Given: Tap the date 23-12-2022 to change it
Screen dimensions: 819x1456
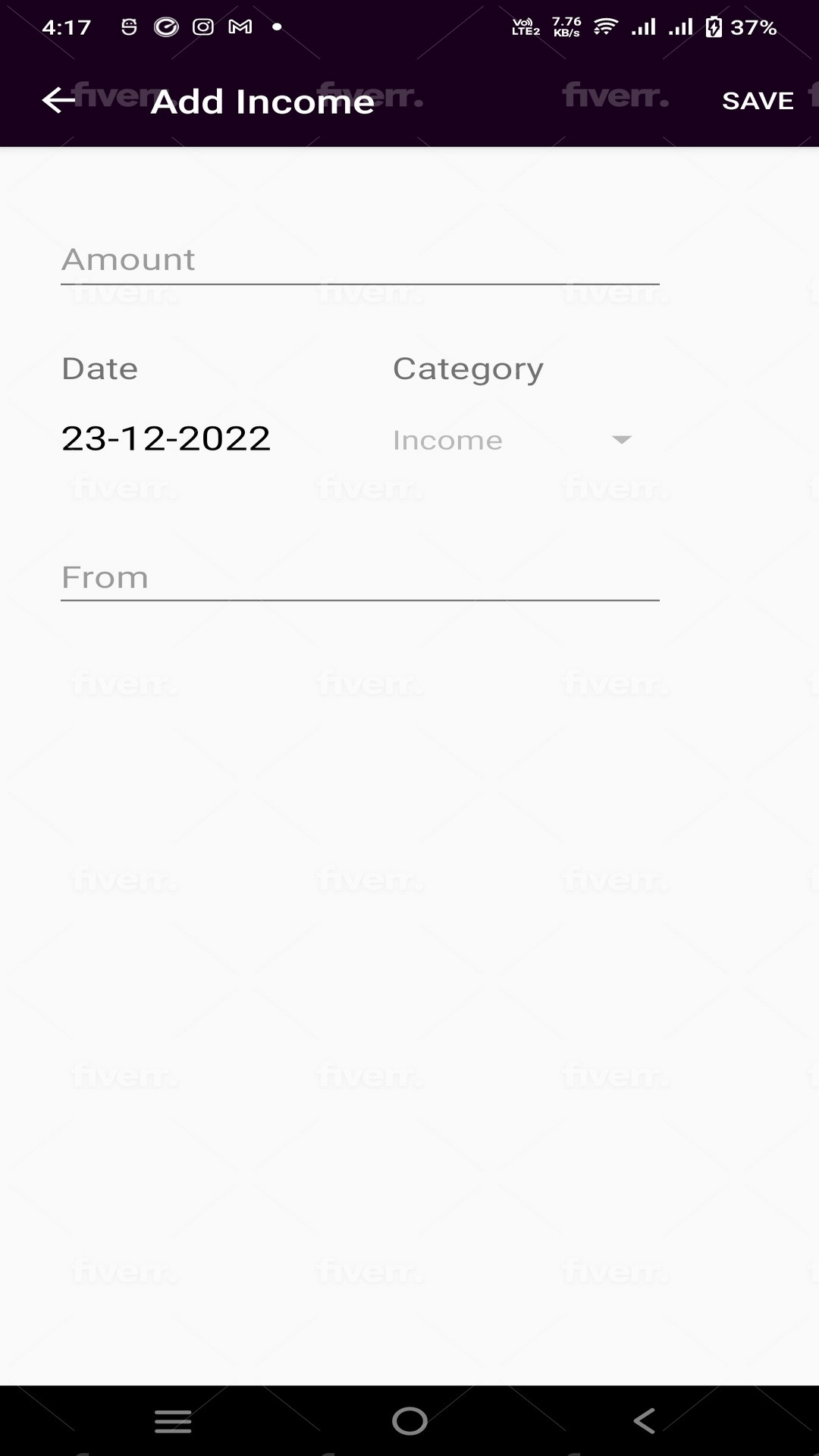Looking at the screenshot, I should pos(165,438).
